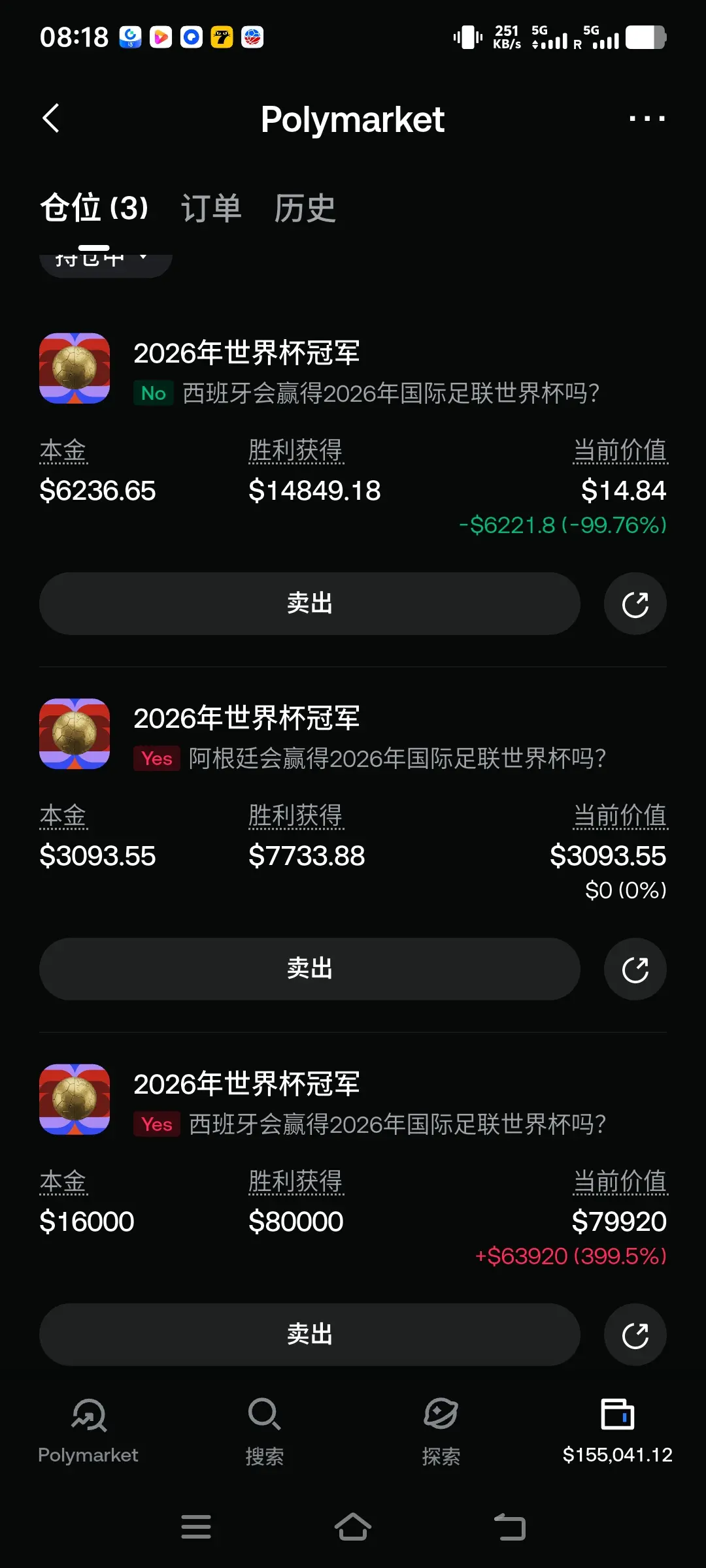Go back using the header arrow

click(51, 118)
